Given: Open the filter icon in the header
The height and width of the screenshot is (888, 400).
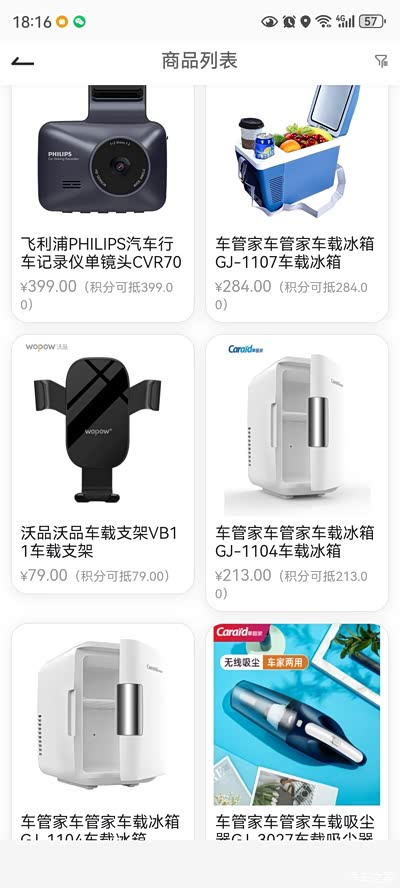Looking at the screenshot, I should tap(381, 61).
